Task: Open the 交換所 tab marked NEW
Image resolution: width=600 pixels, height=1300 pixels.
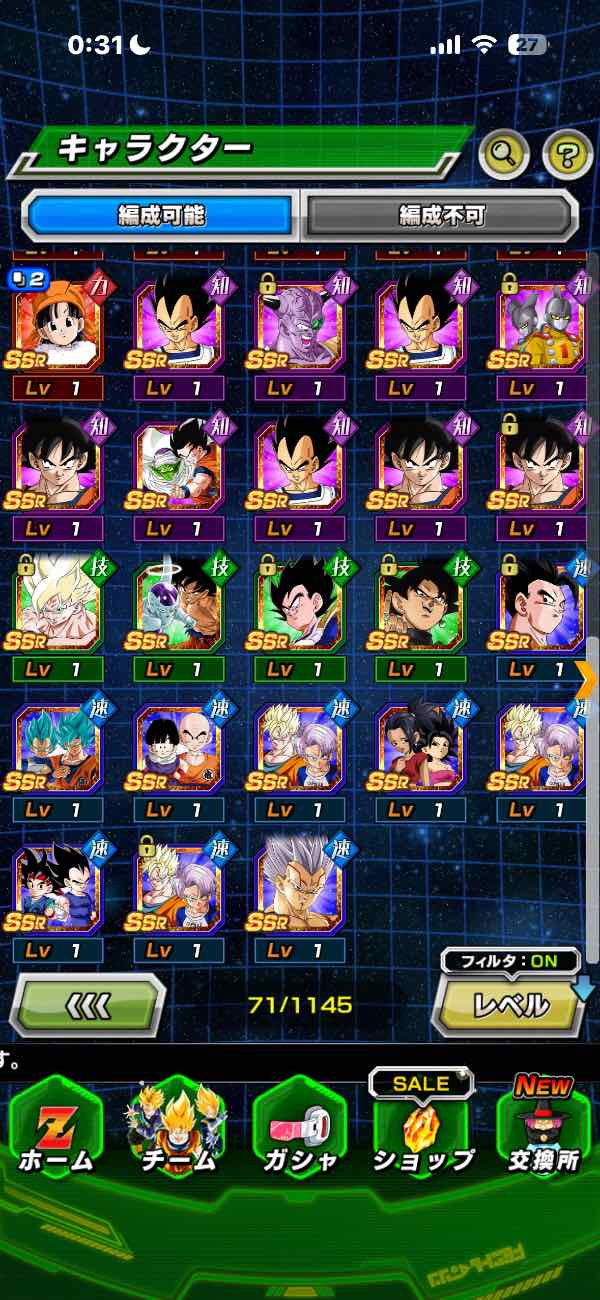Action: (542, 1130)
